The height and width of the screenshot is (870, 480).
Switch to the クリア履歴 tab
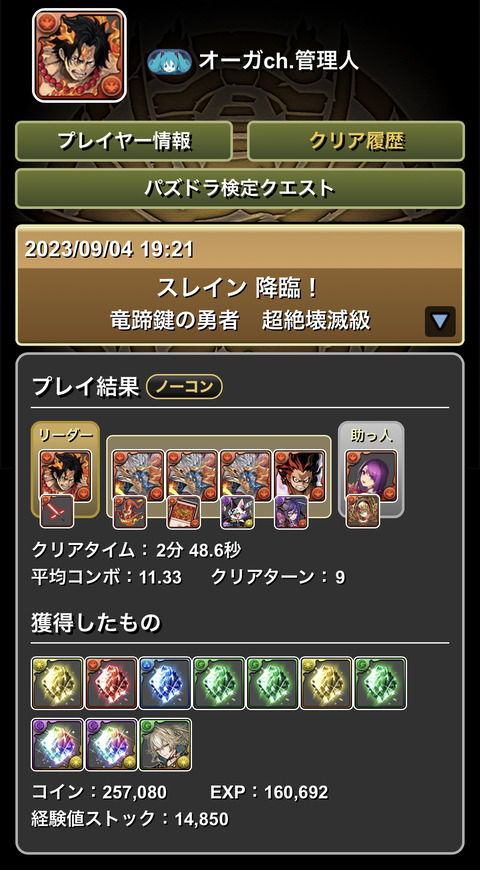tap(356, 141)
